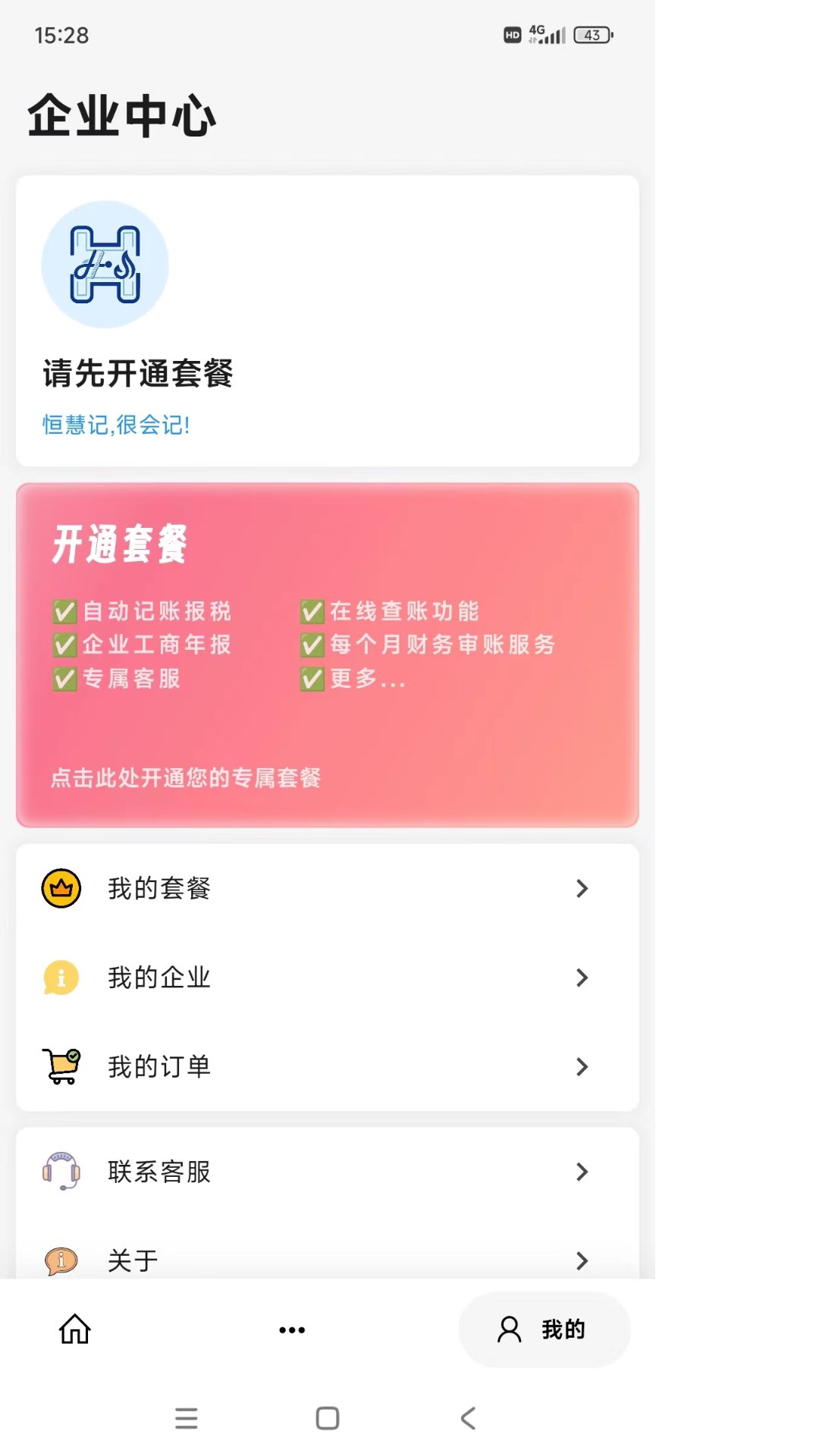Select the 我的 tab
The image size is (819, 1456).
(544, 1329)
